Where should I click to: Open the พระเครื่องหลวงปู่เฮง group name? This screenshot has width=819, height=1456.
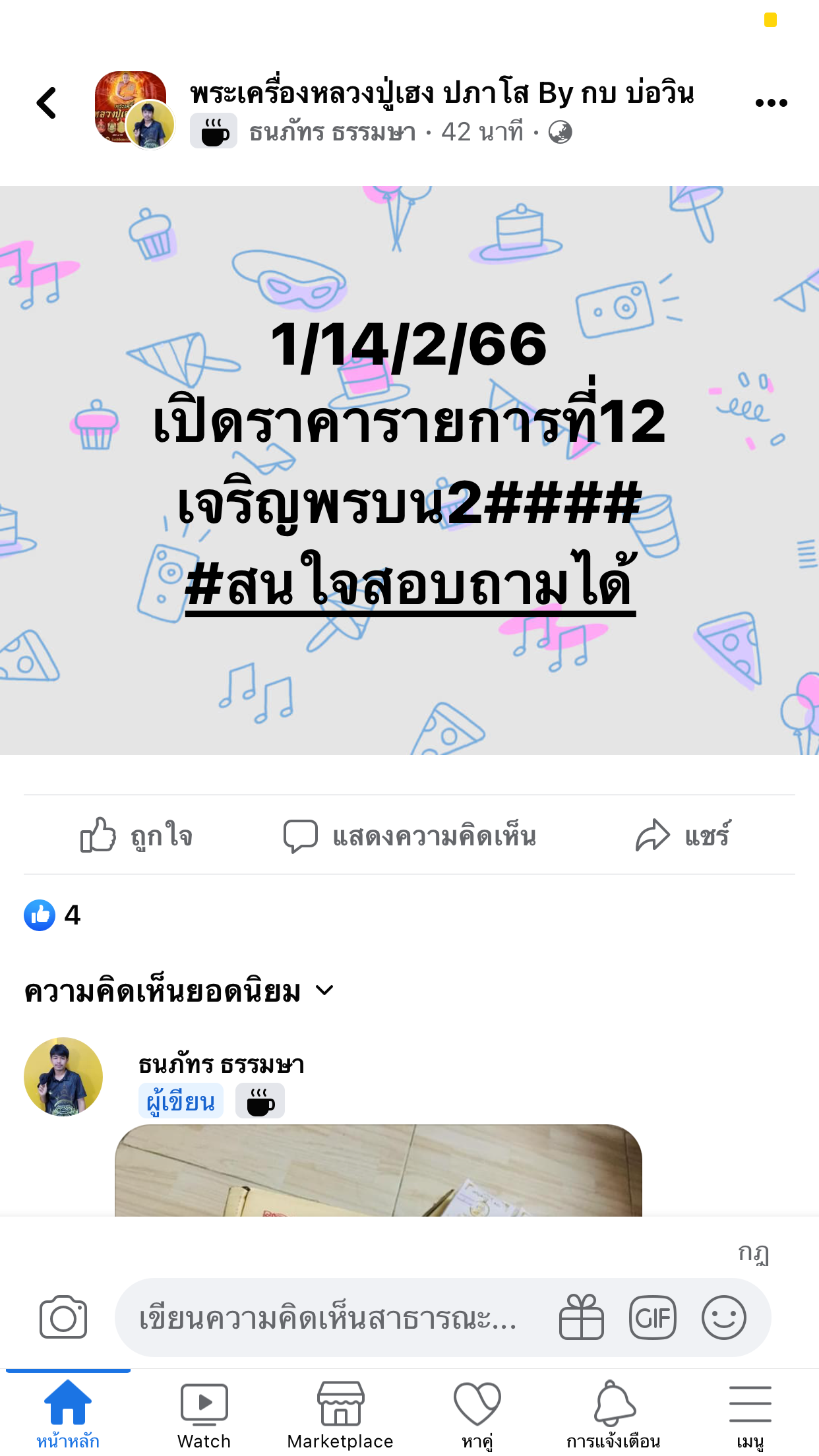point(442,92)
